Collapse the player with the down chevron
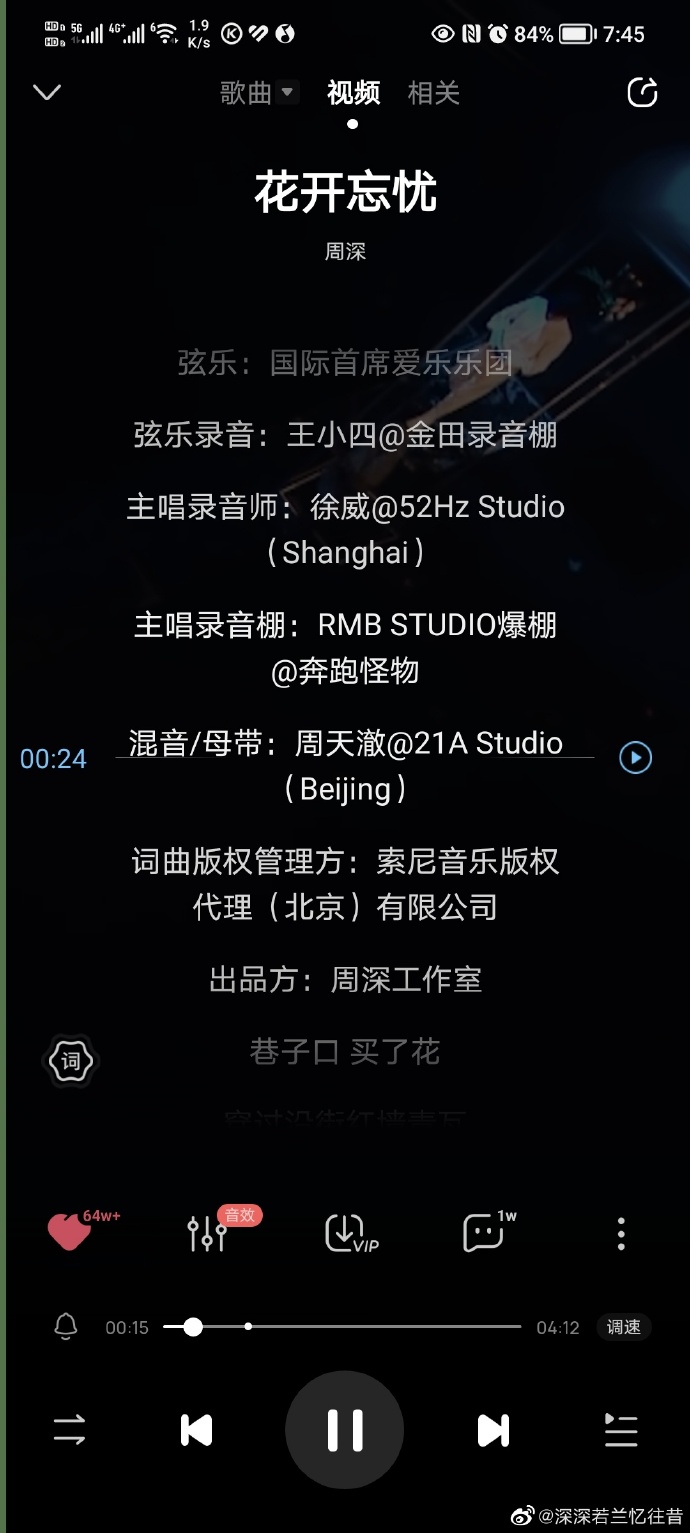This screenshot has height=1533, width=690. [47, 93]
